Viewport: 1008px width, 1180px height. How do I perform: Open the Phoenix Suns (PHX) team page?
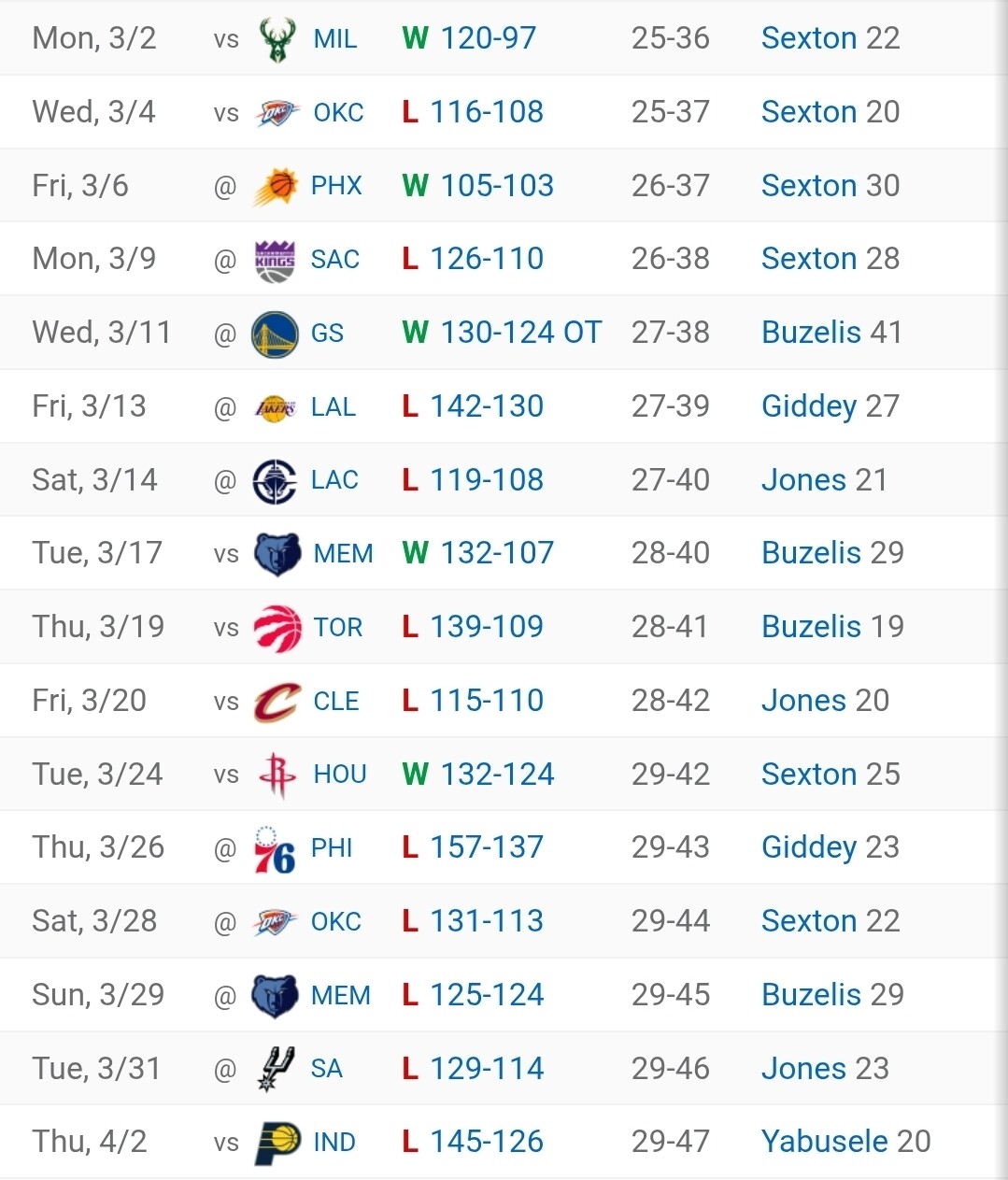click(x=335, y=186)
